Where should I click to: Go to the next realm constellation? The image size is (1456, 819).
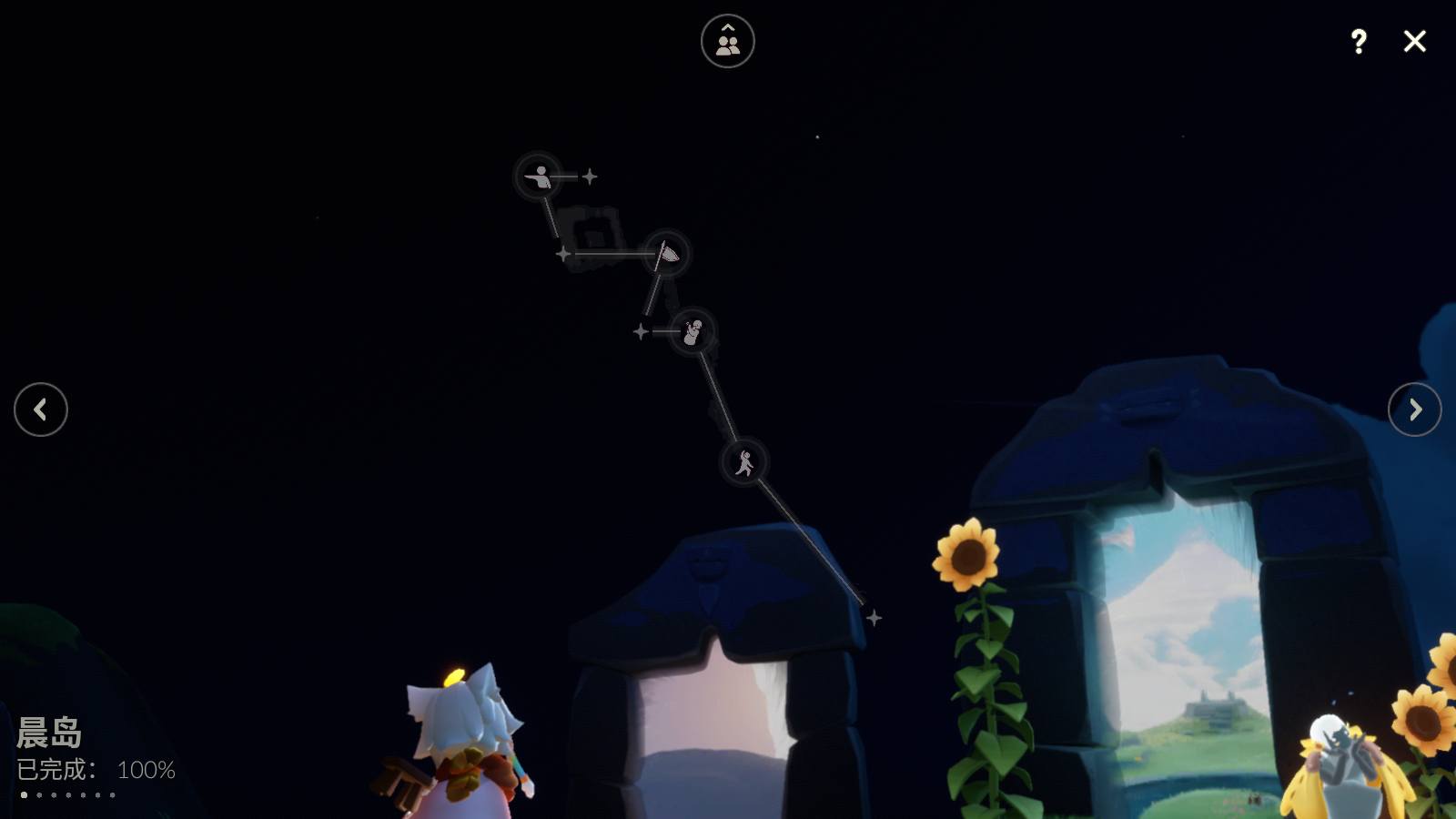tap(1414, 409)
